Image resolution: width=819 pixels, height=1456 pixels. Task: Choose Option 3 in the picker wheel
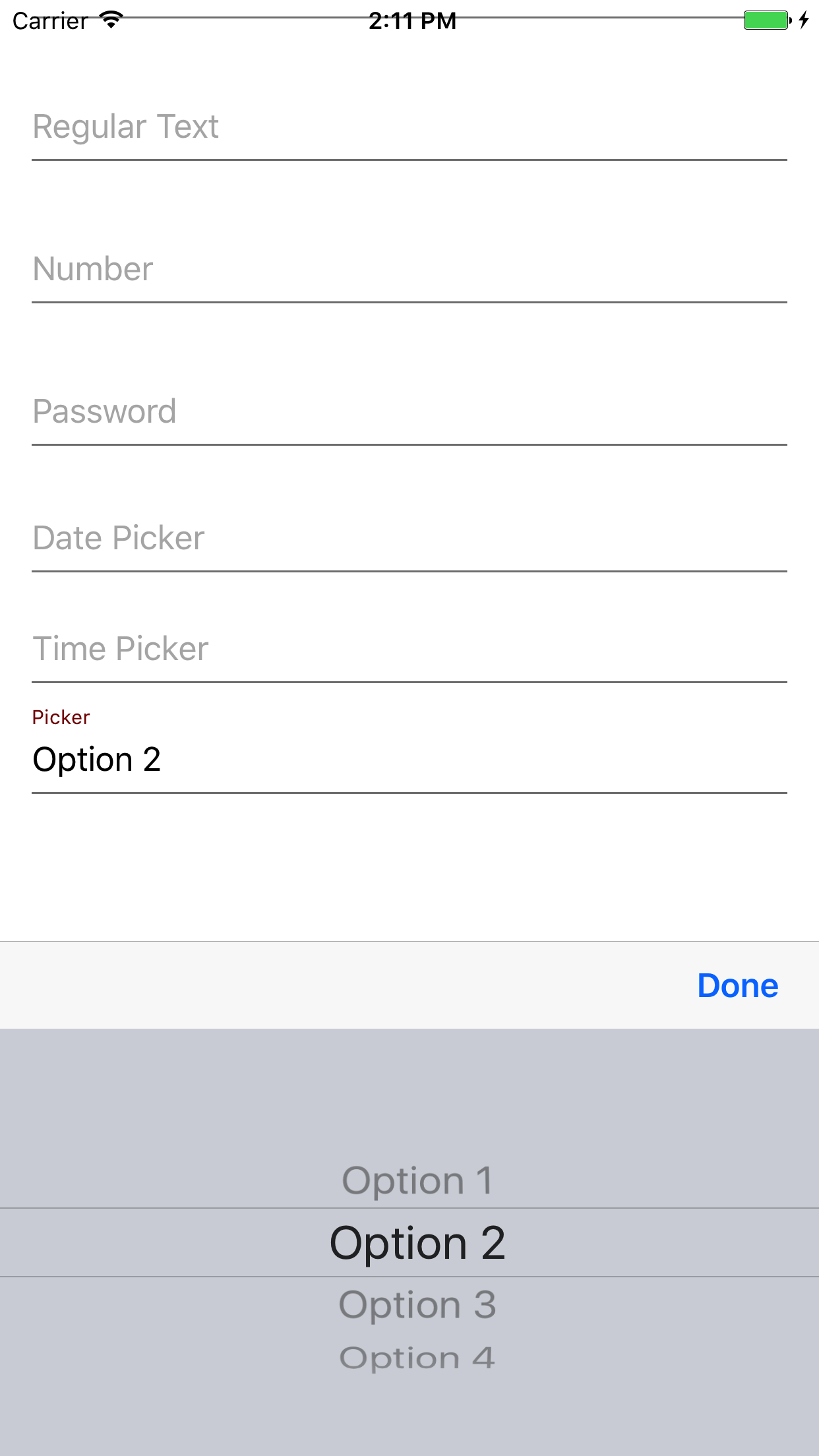pos(417,1304)
